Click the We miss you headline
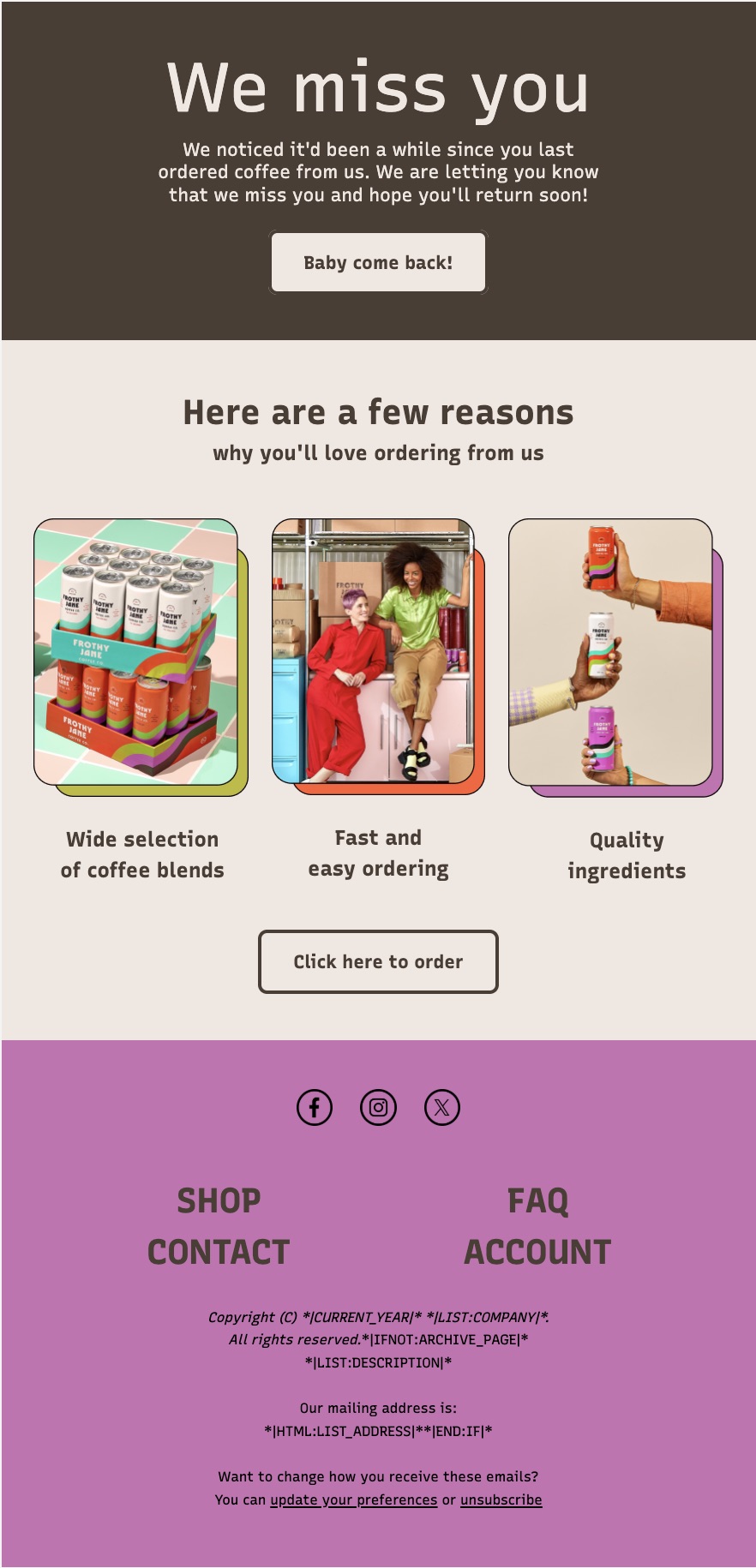Image resolution: width=756 pixels, height=1568 pixels. click(378, 86)
